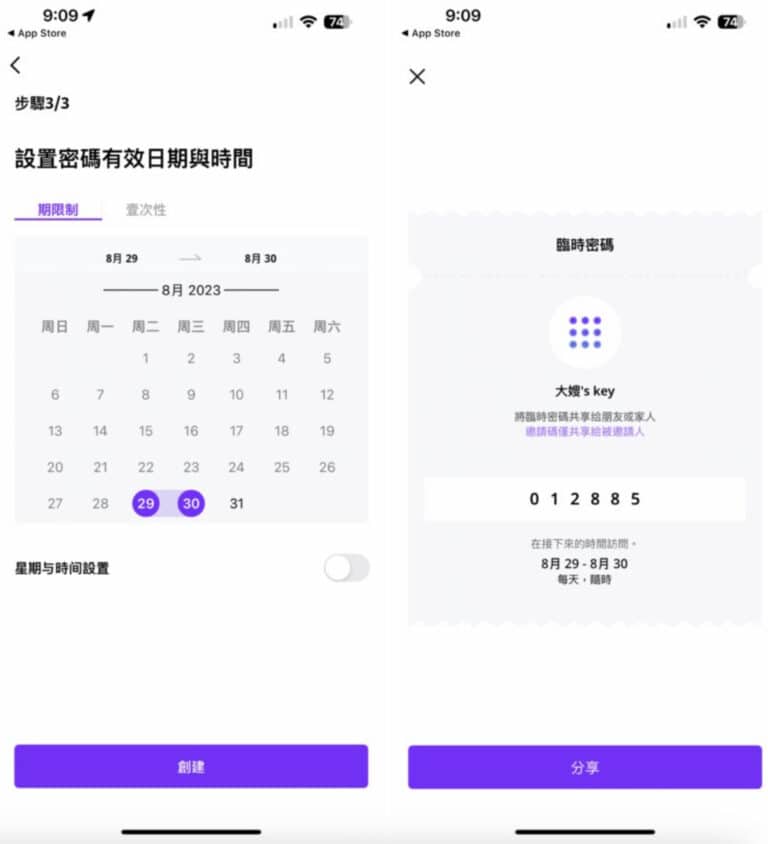Screen dimensions: 768x844
Task: Share the temporary password via 分享
Action: (585, 767)
